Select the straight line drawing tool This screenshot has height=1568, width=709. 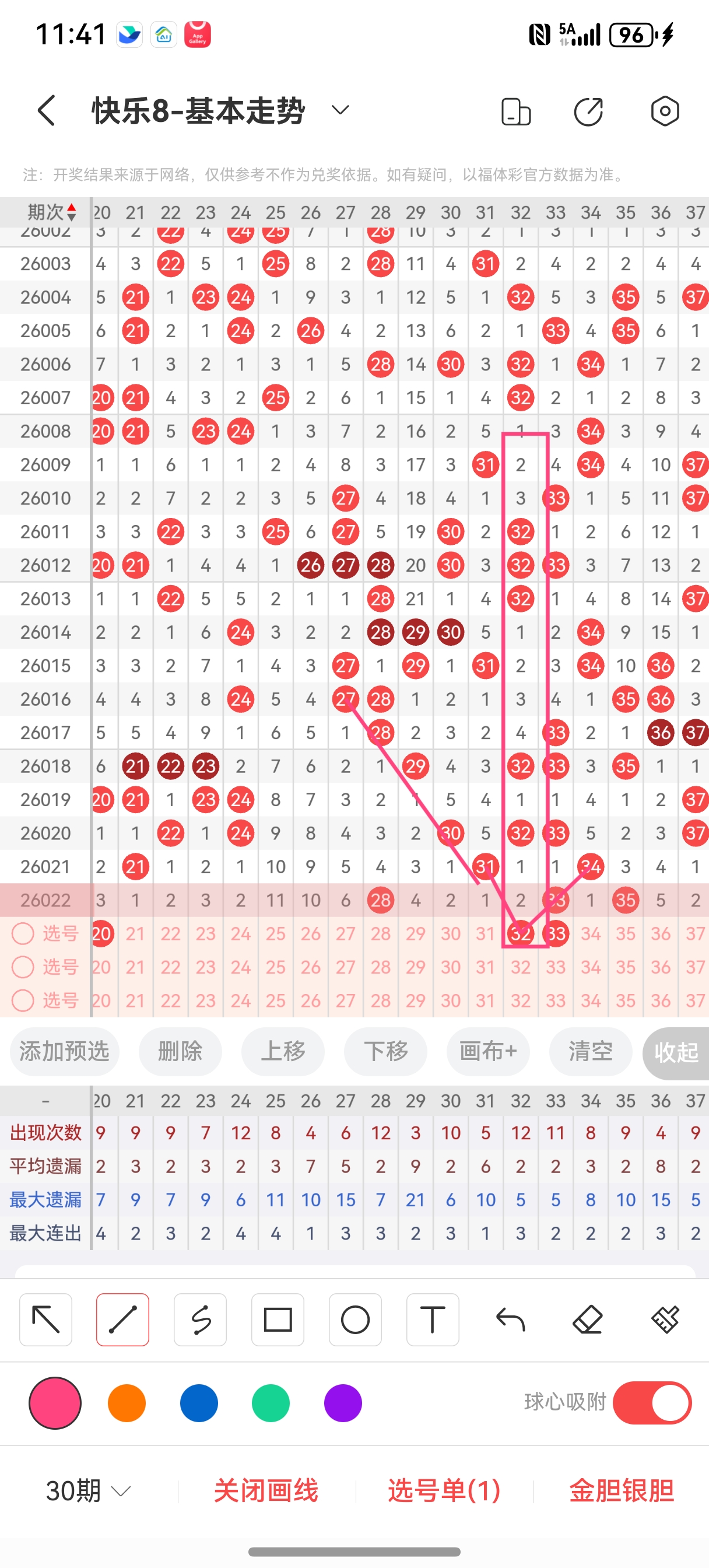[123, 1319]
